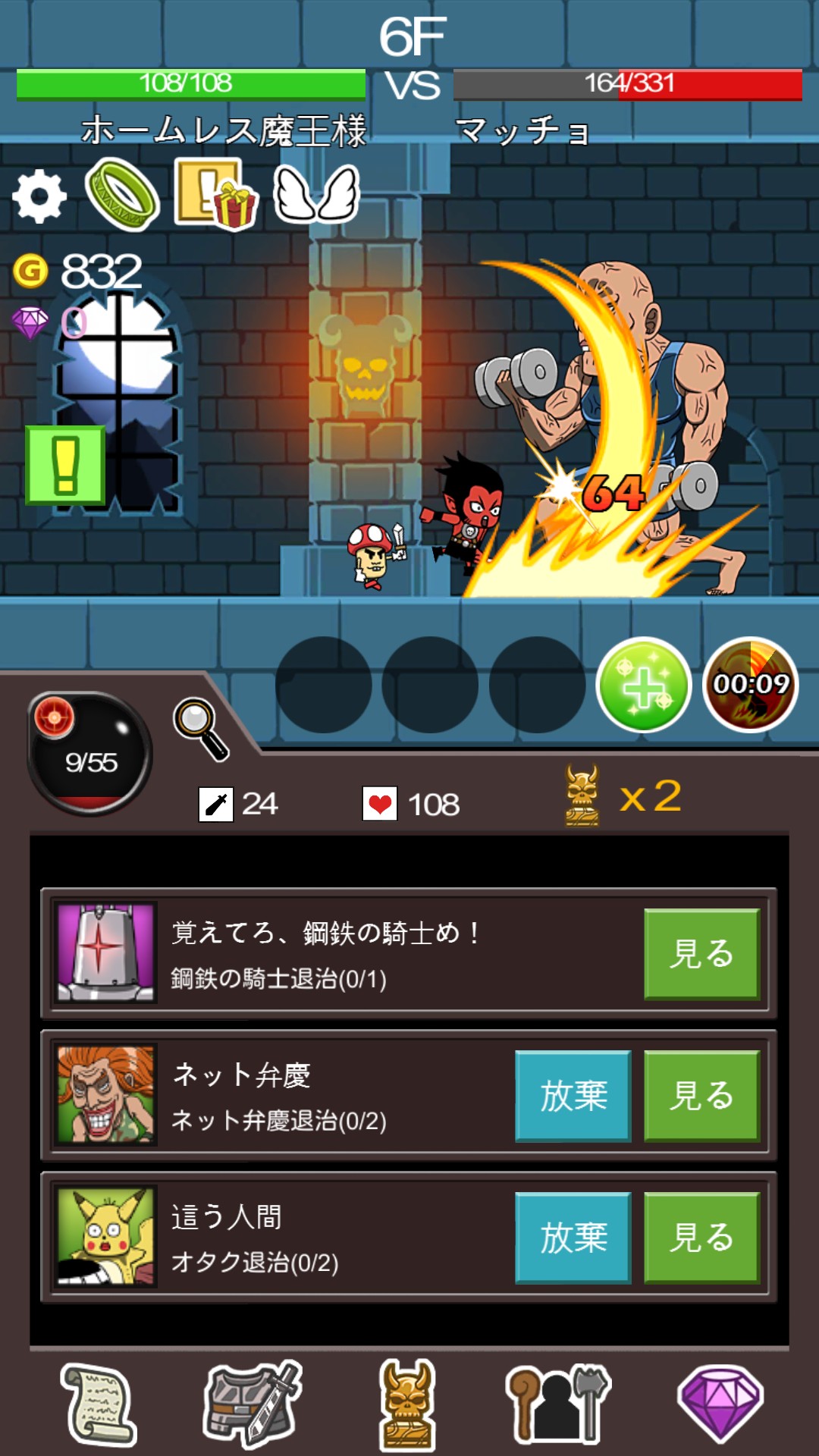Abandon the 這う人間 quest
This screenshot has height=1456, width=819.
(x=573, y=1238)
